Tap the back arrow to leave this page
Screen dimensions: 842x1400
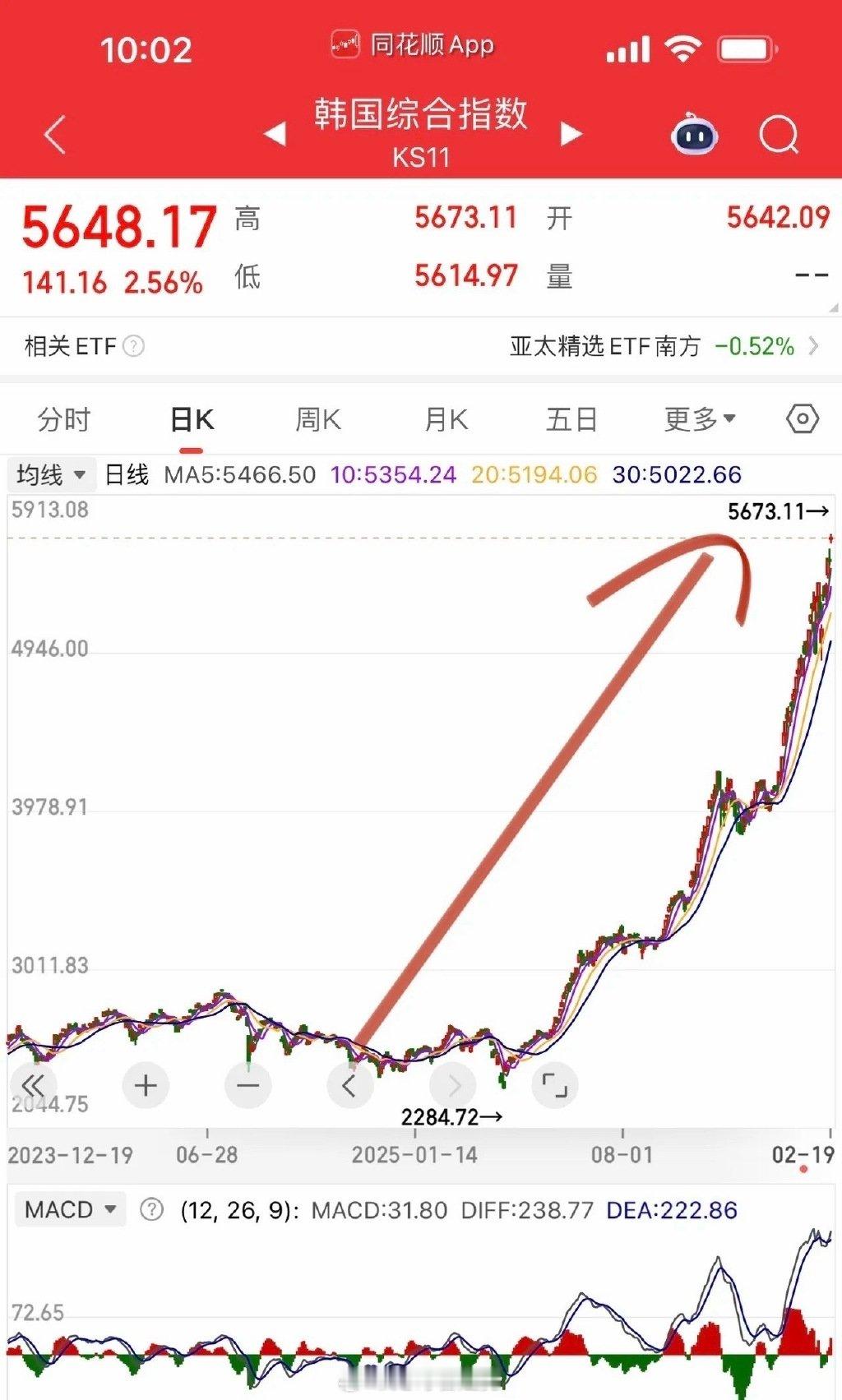[x=54, y=134]
